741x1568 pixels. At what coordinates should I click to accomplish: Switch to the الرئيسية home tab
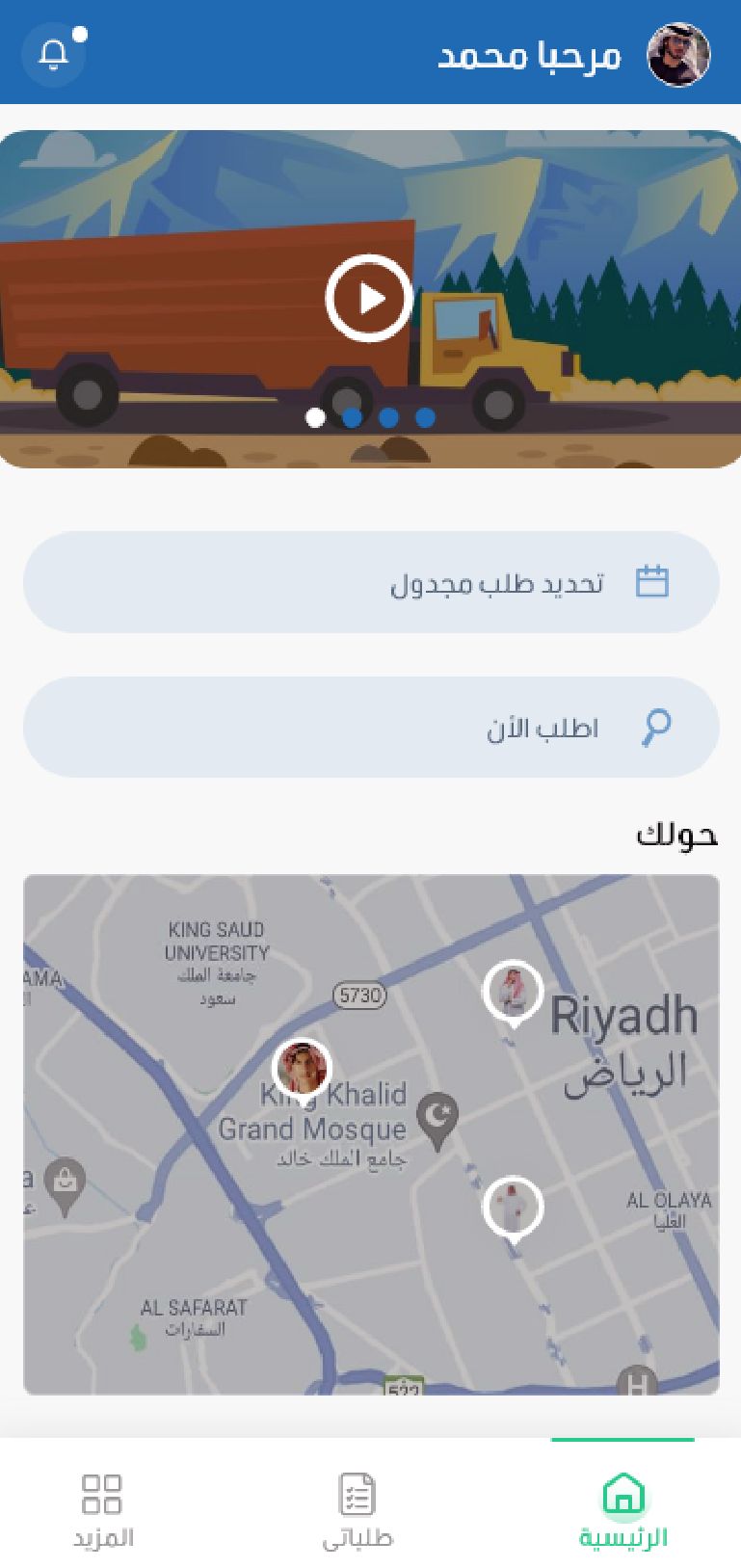[622, 1509]
